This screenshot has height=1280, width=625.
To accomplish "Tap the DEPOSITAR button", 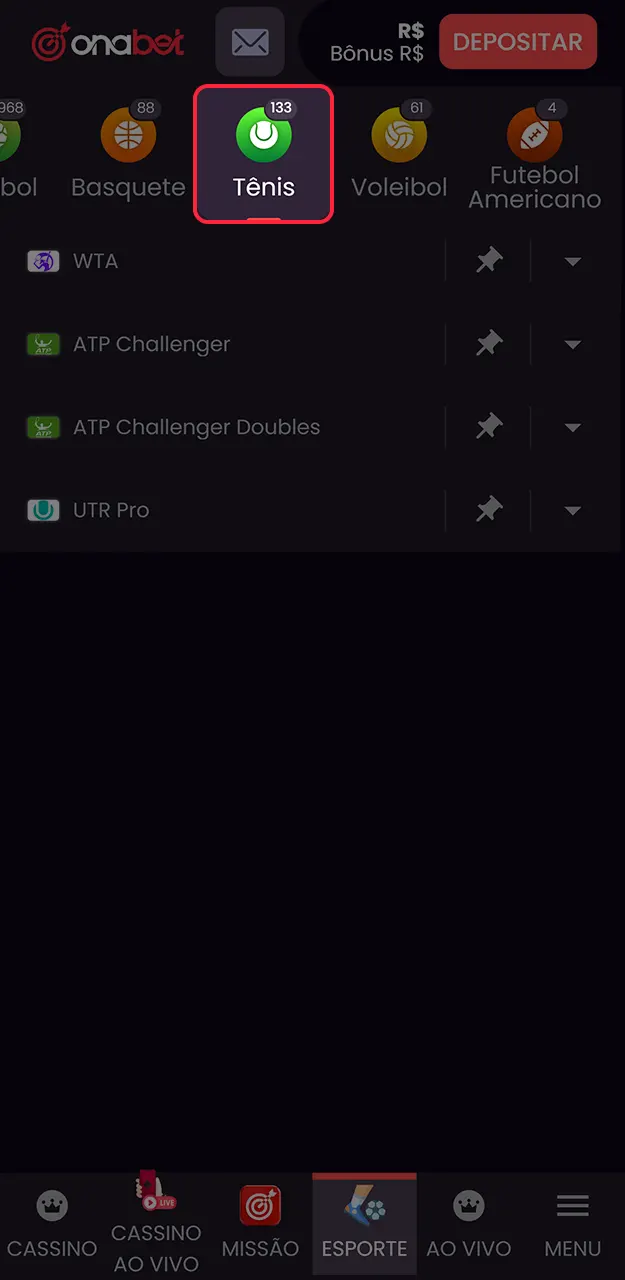I will coord(518,42).
